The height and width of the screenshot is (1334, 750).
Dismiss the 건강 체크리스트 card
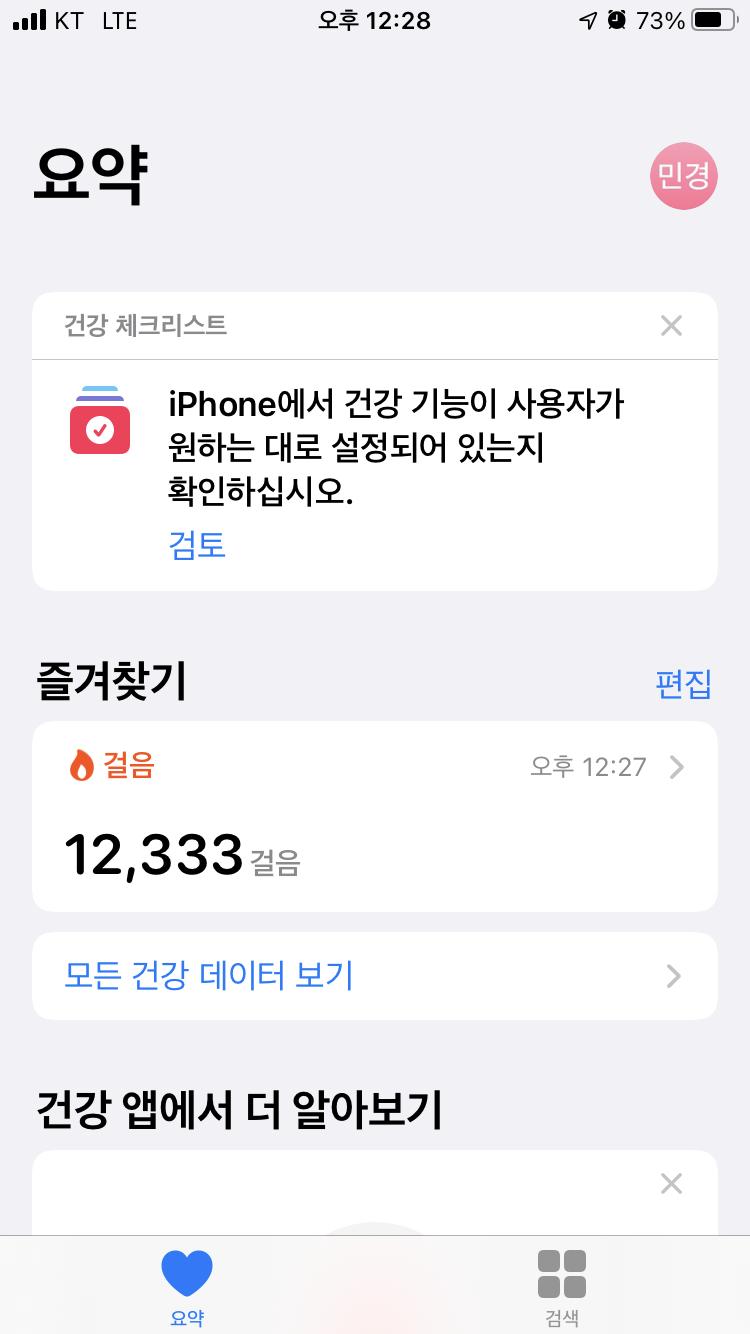pos(671,325)
